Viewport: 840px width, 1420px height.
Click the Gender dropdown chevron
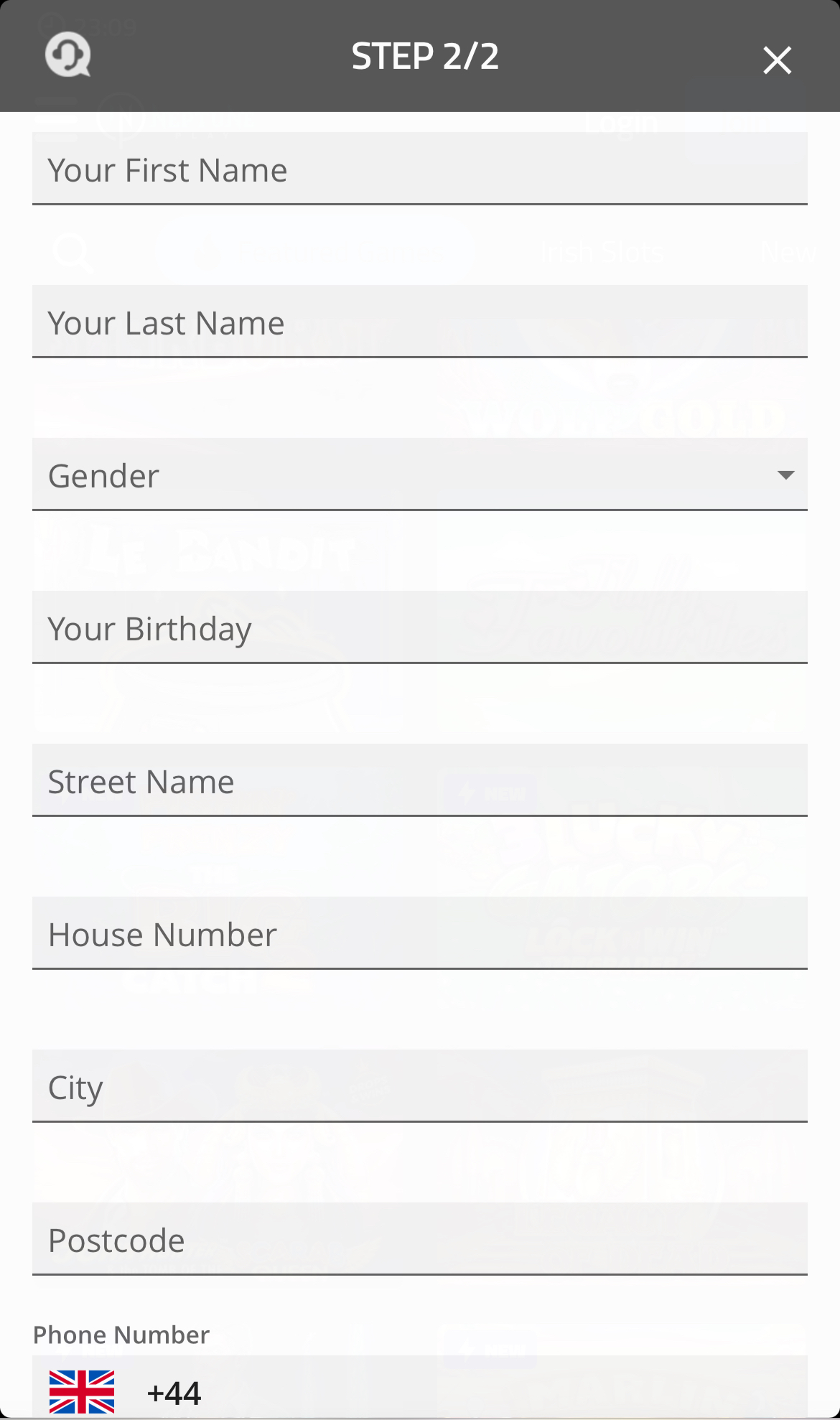[x=785, y=474]
